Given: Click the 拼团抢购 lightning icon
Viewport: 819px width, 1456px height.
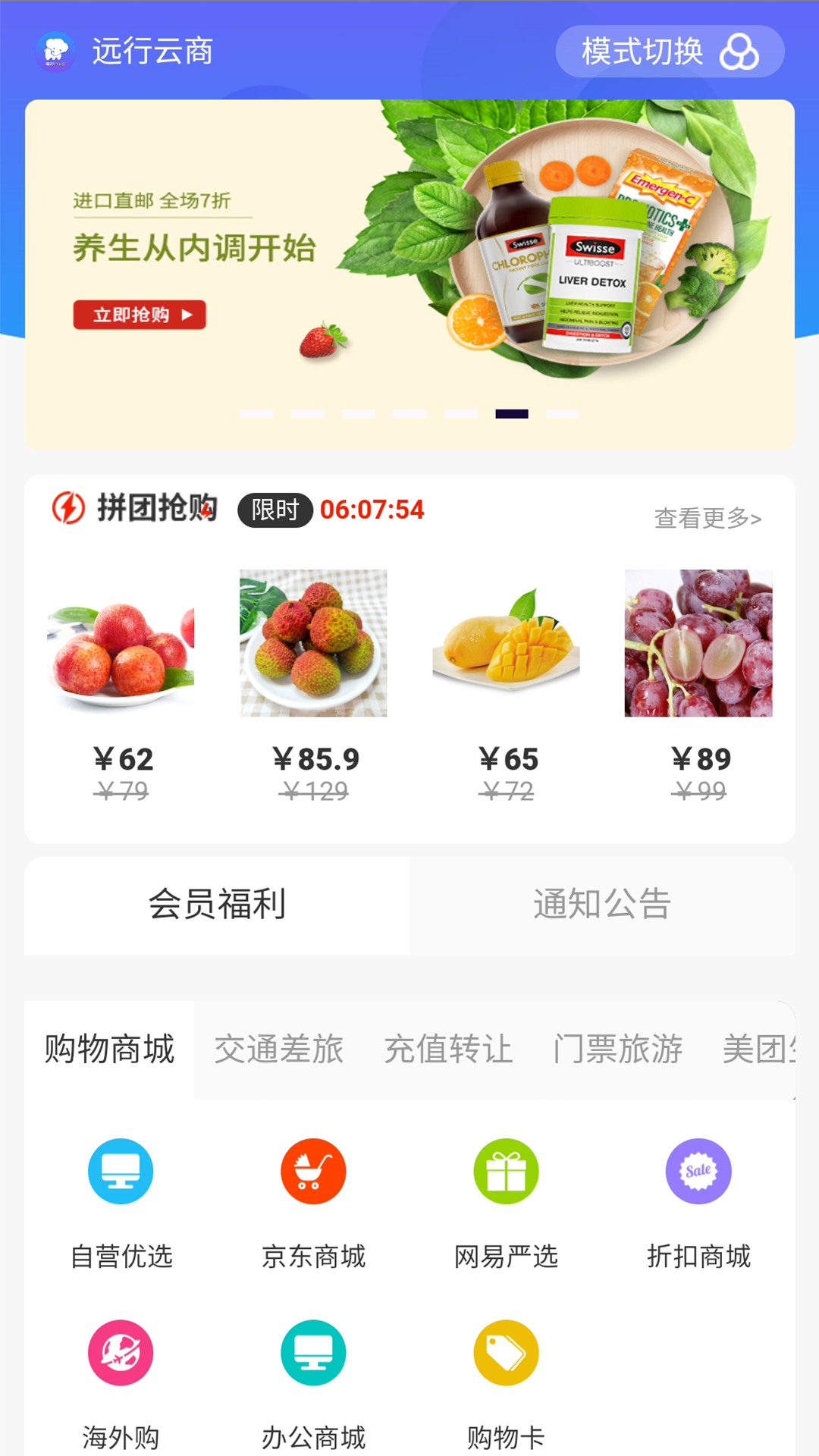Looking at the screenshot, I should [69, 509].
